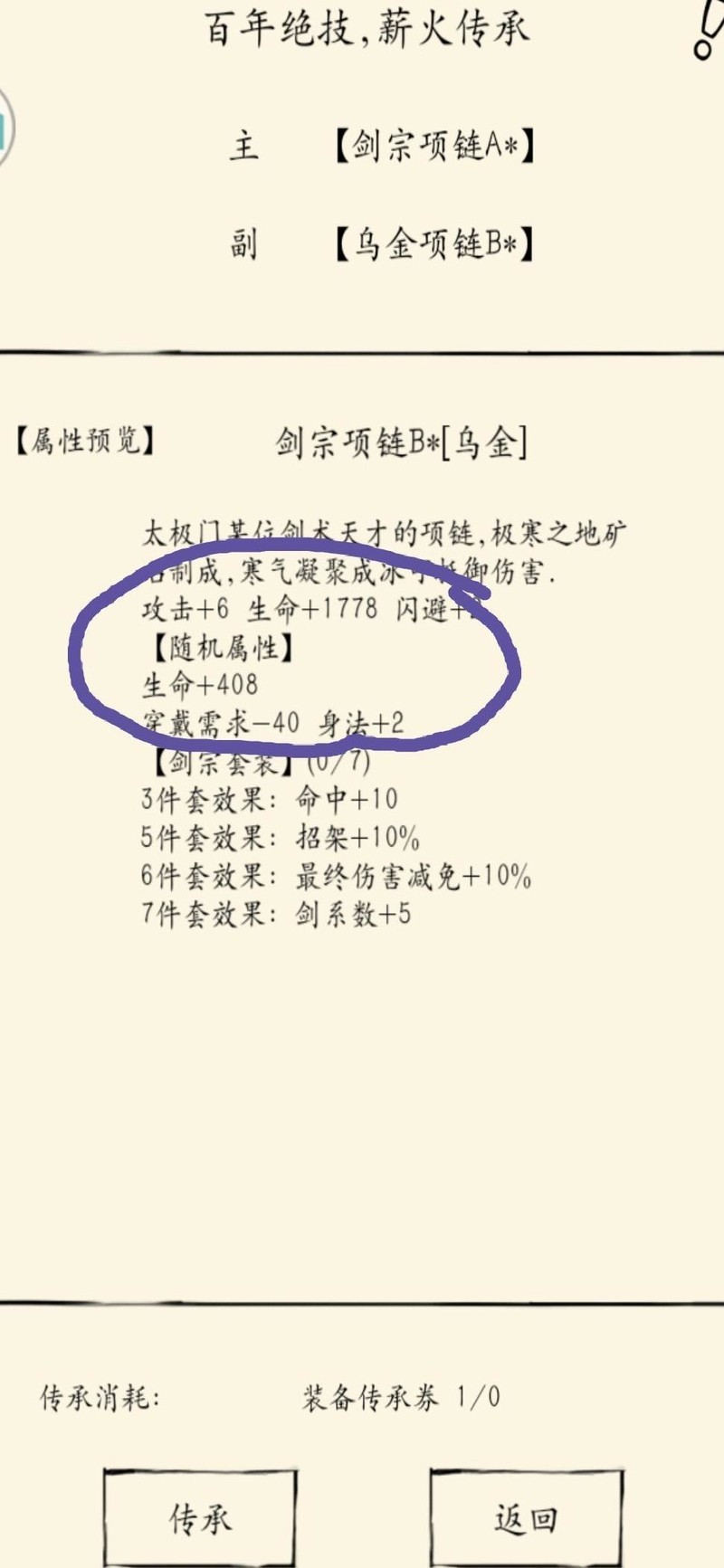Tap the 传承 button

[200, 1518]
